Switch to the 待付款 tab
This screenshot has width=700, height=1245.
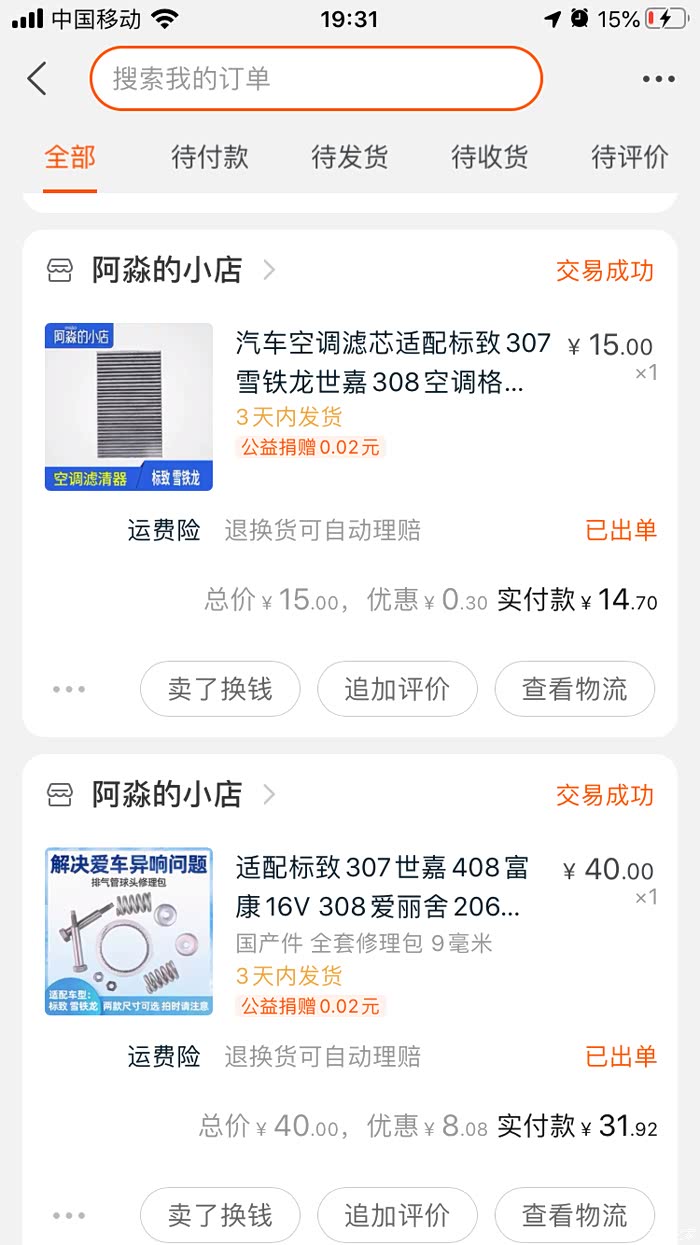tap(210, 157)
